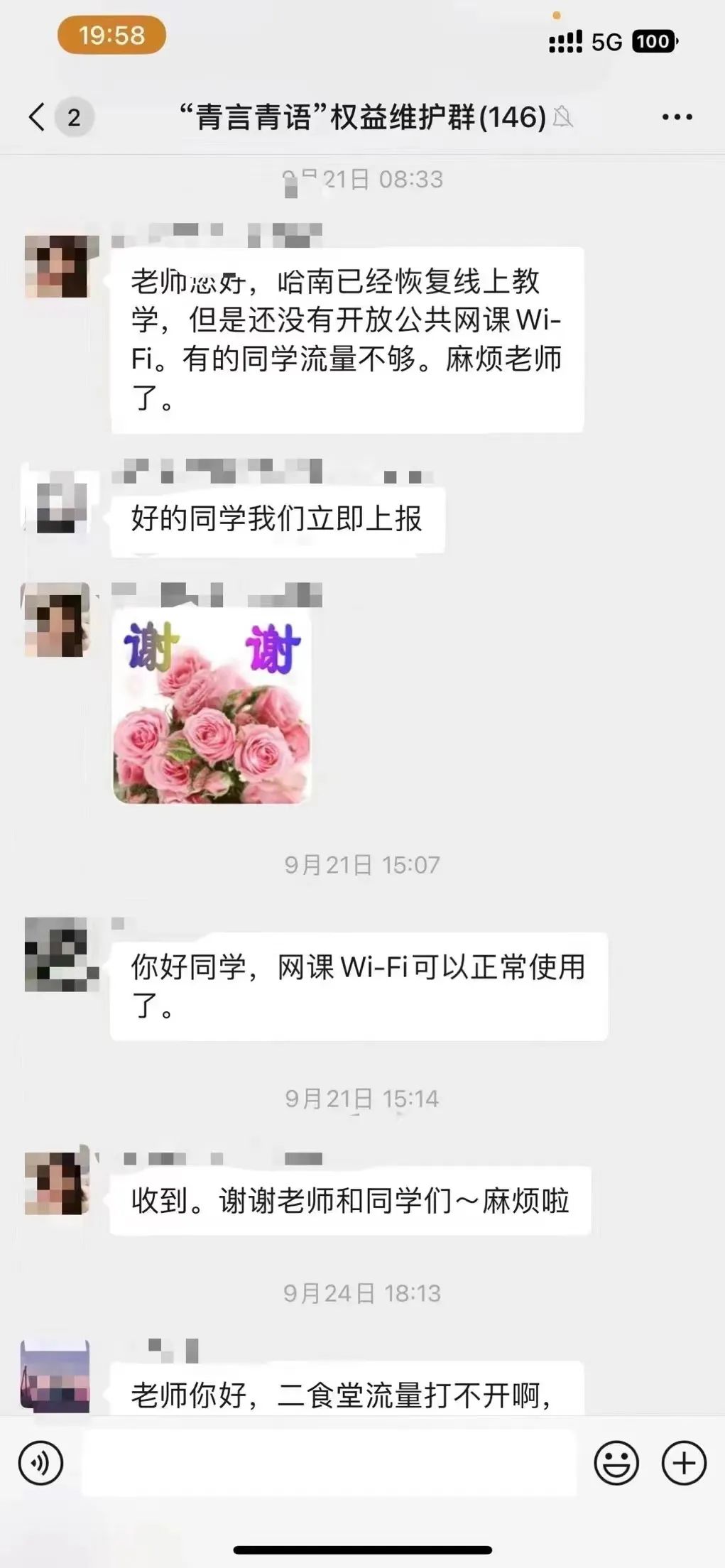Open the emoji picker
This screenshot has height=1568, width=725.
[616, 1463]
